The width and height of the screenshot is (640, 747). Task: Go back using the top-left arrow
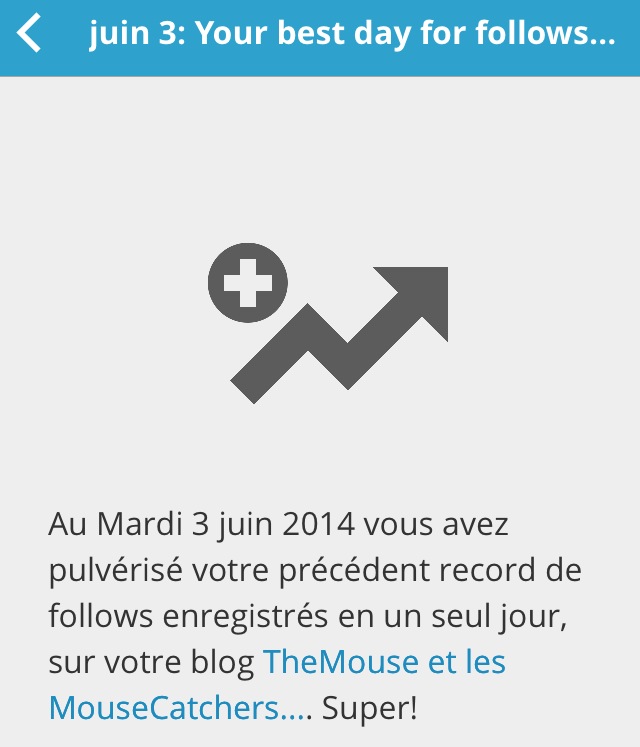coord(30,34)
